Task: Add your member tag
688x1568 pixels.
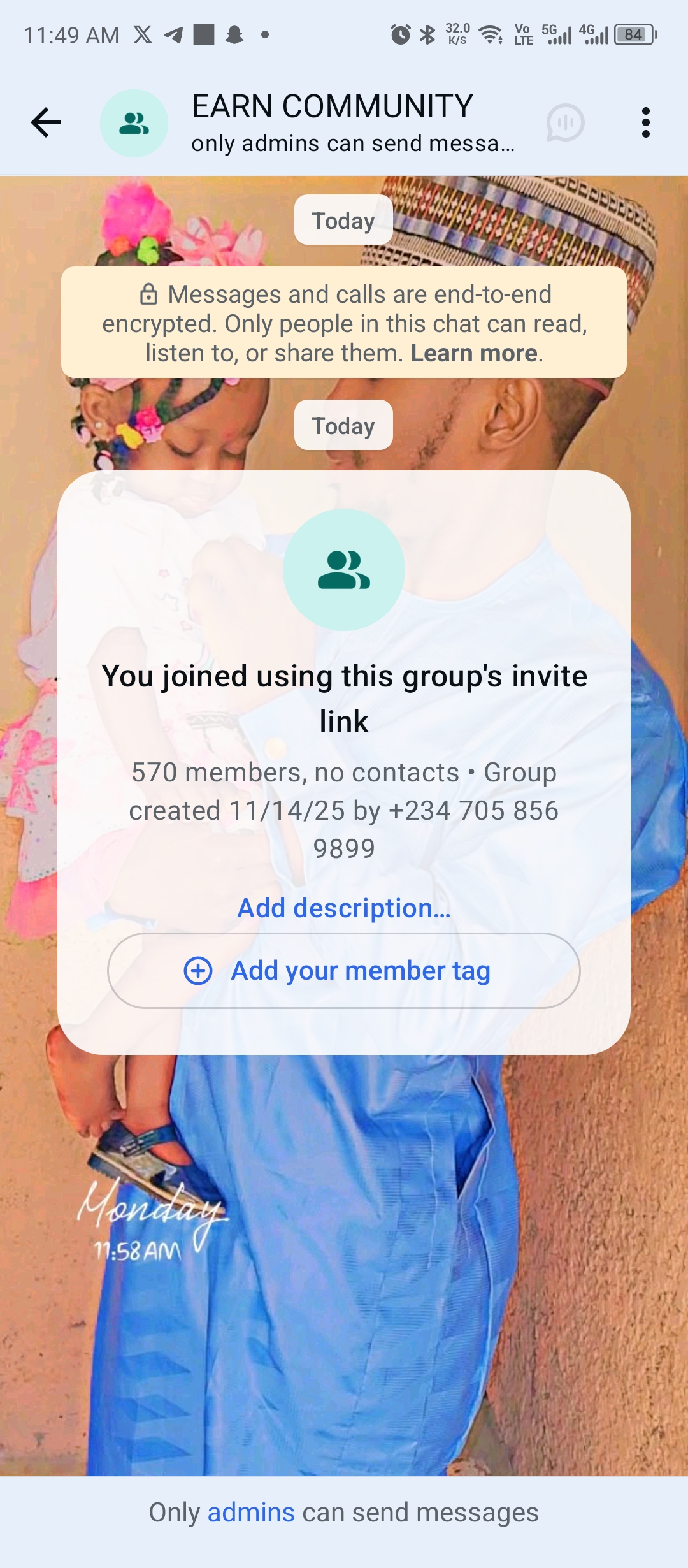Action: coord(344,971)
